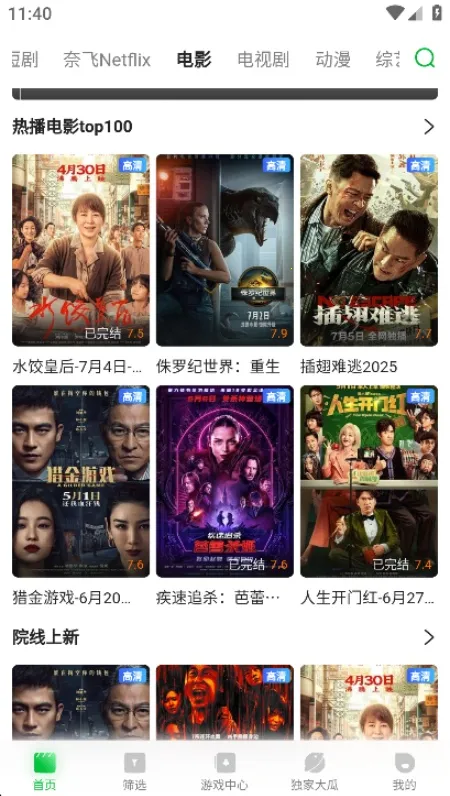This screenshot has height=796, width=450.
Task: Open 疾速追杀：芭蕾 movie poster
Action: [x=224, y=481]
